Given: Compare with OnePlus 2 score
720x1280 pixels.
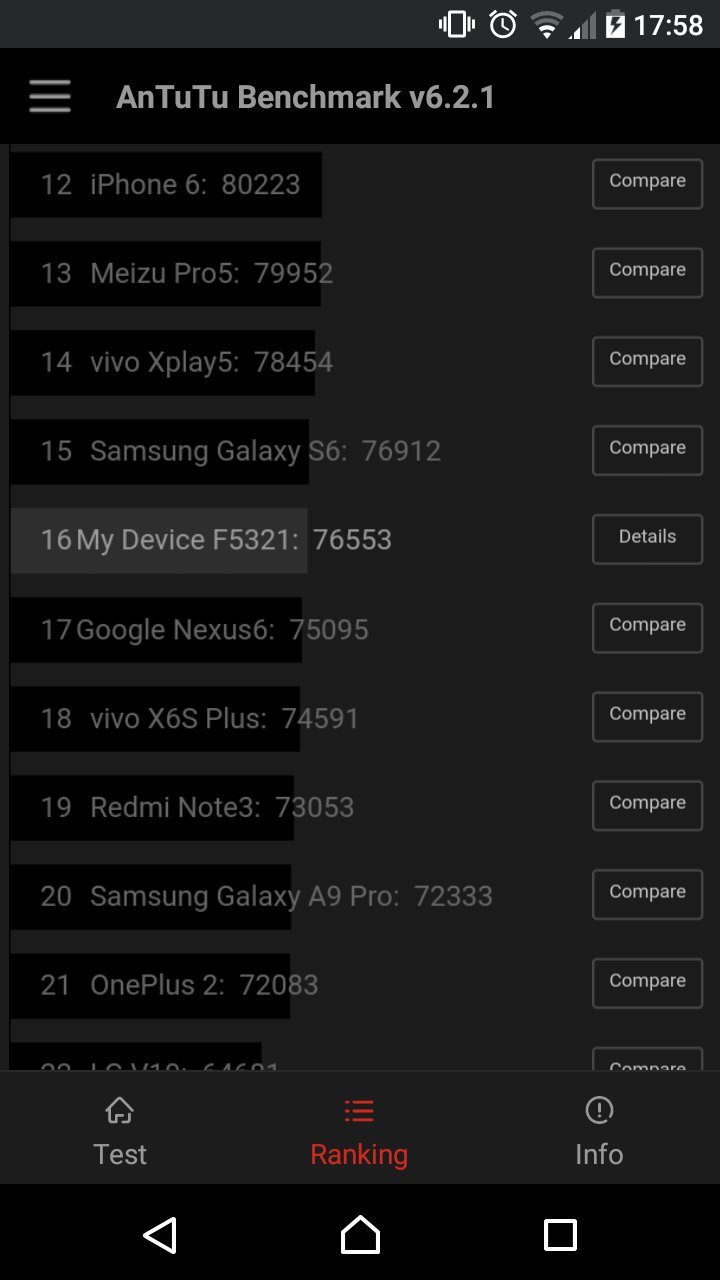Looking at the screenshot, I should coord(646,983).
